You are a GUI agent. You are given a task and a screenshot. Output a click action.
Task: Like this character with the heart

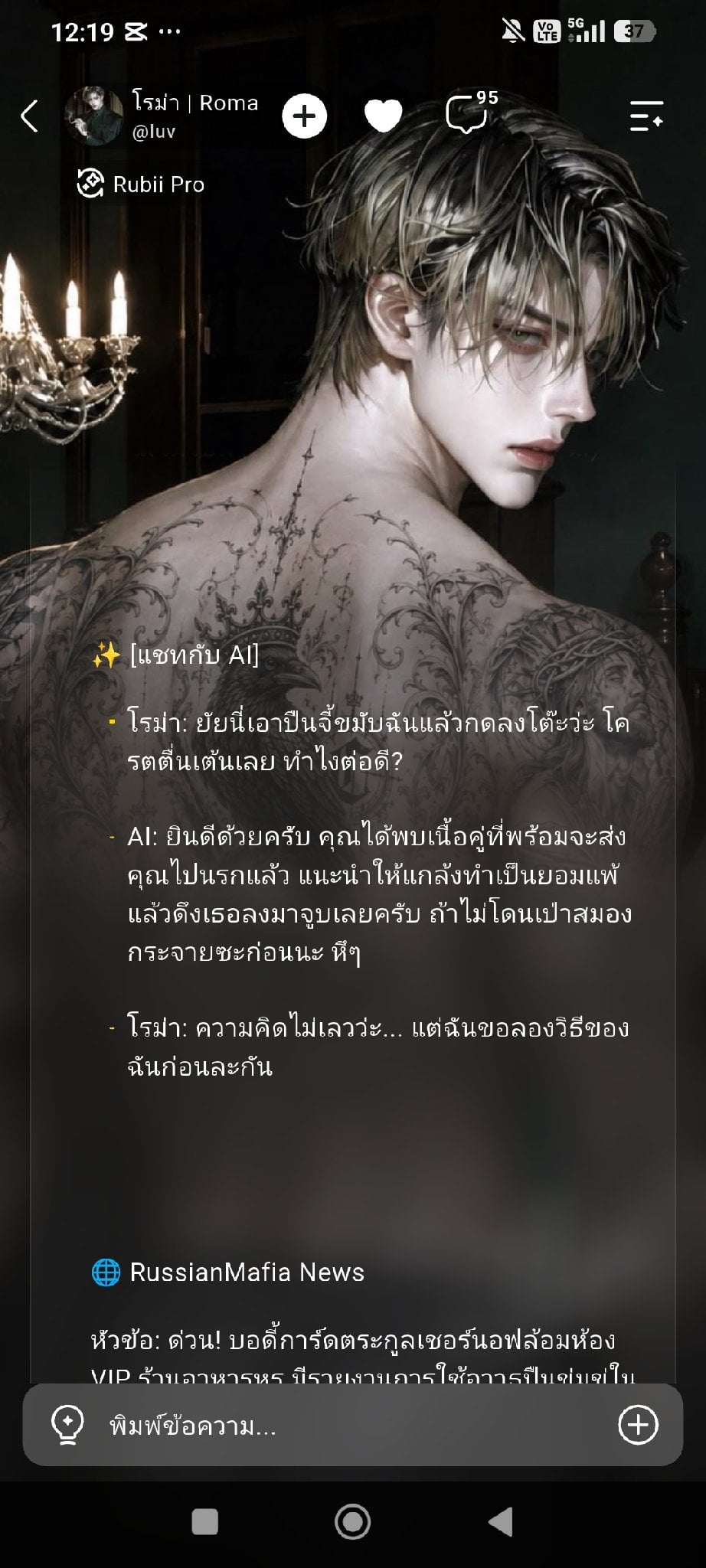pyautogui.click(x=383, y=116)
